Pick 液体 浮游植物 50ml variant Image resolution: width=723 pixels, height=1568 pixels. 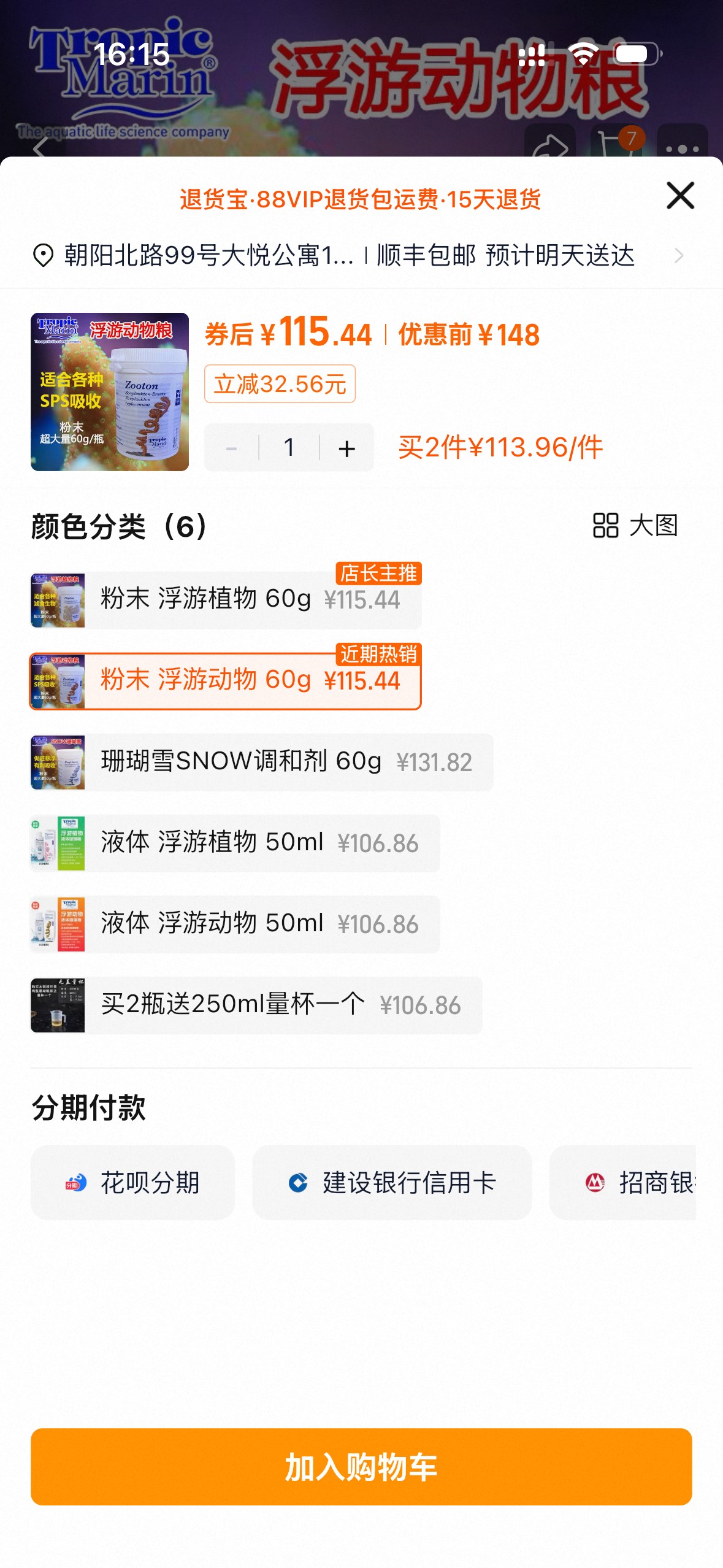pyautogui.click(x=235, y=843)
